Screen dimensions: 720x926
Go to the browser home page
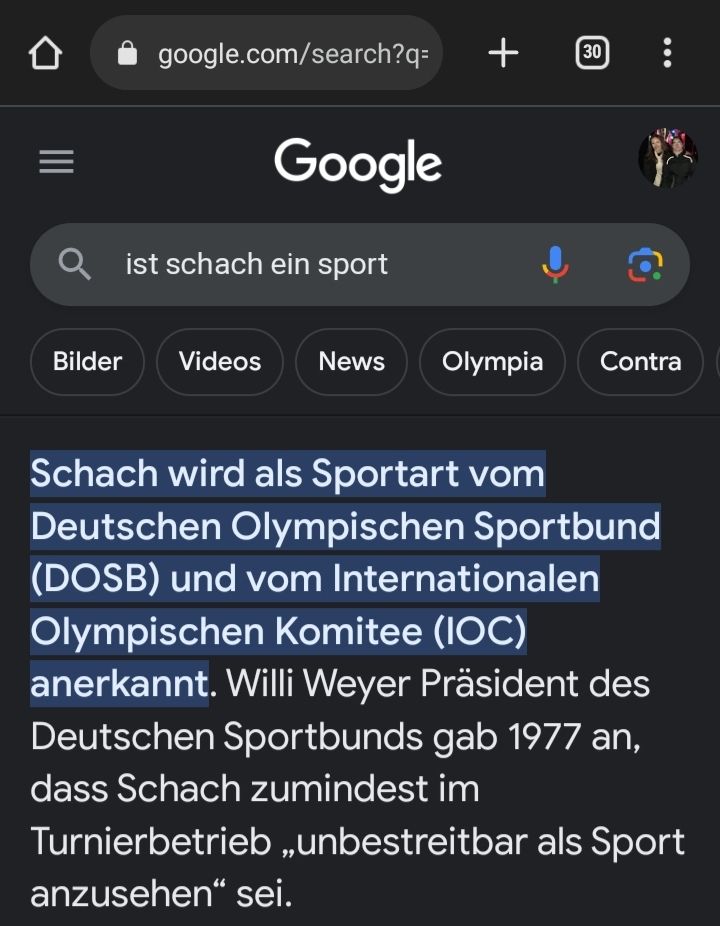[46, 54]
